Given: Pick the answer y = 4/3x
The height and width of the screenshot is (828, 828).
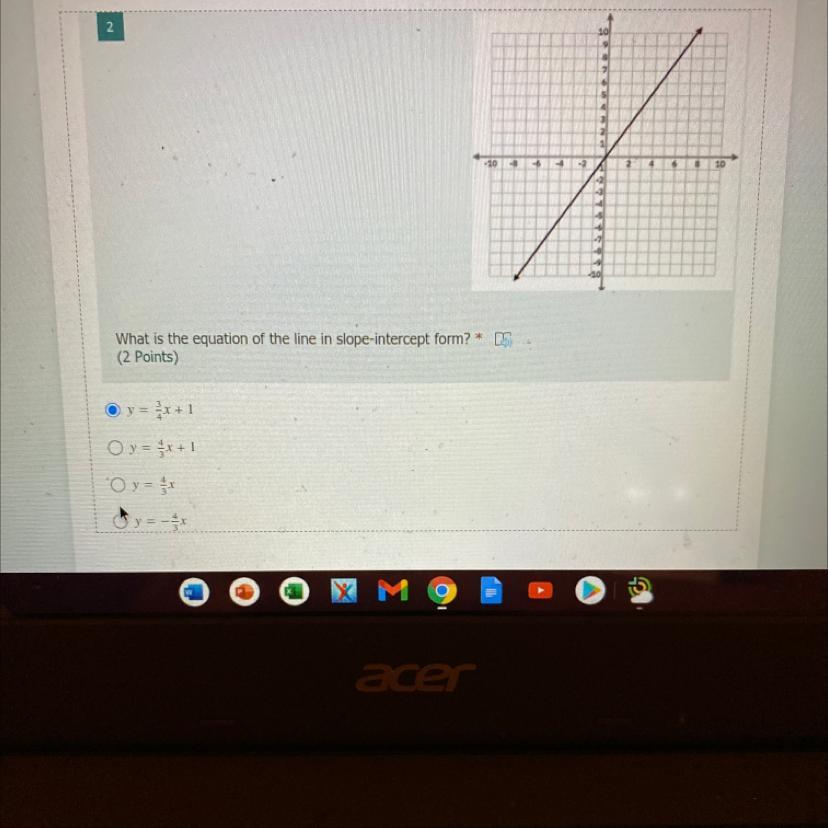Looking at the screenshot, I should (x=119, y=485).
